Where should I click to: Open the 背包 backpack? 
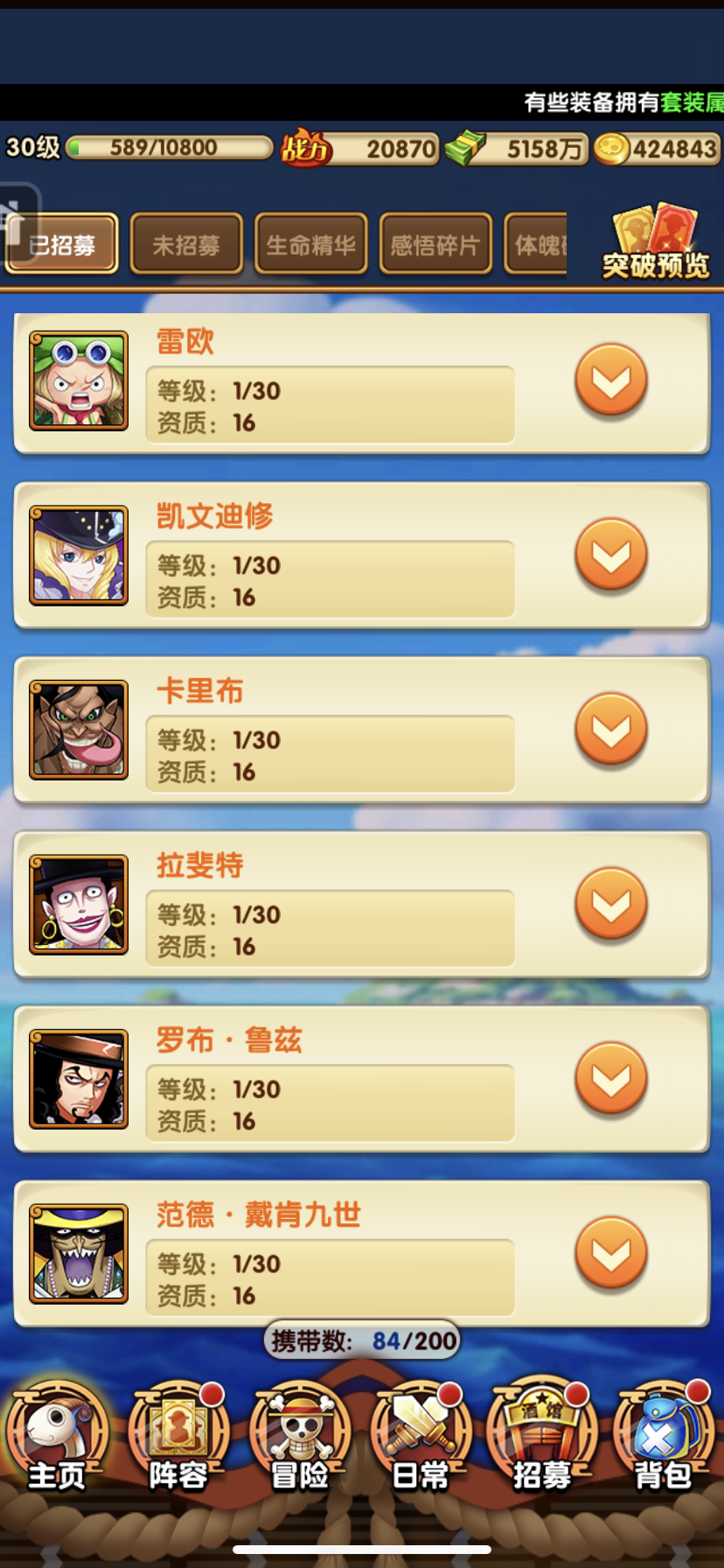(x=663, y=1437)
